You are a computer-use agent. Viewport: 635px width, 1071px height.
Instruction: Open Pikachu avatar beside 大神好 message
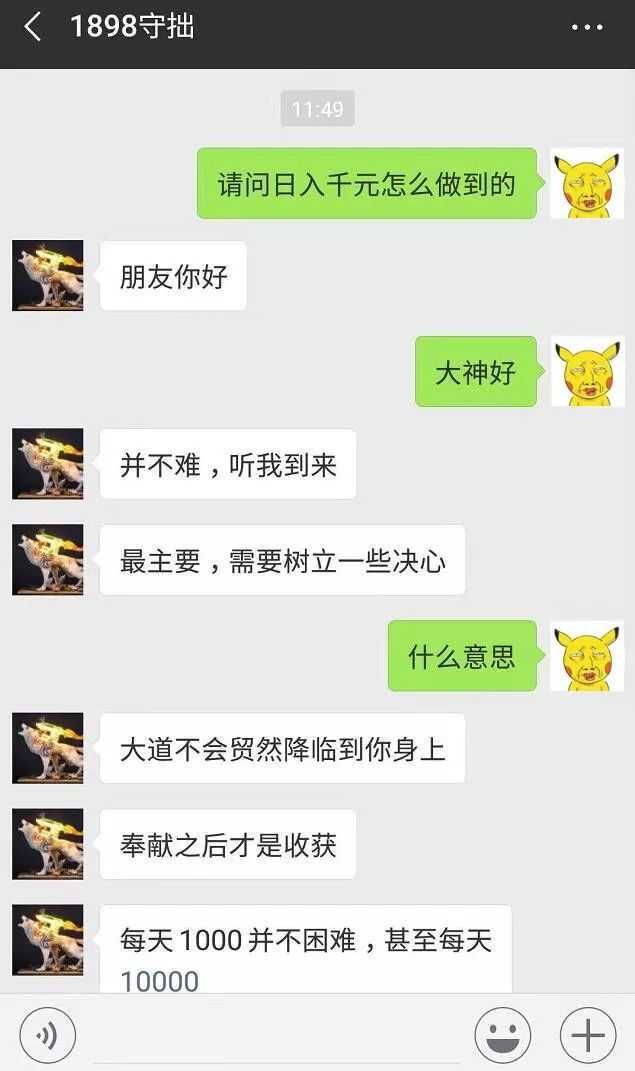click(x=587, y=371)
